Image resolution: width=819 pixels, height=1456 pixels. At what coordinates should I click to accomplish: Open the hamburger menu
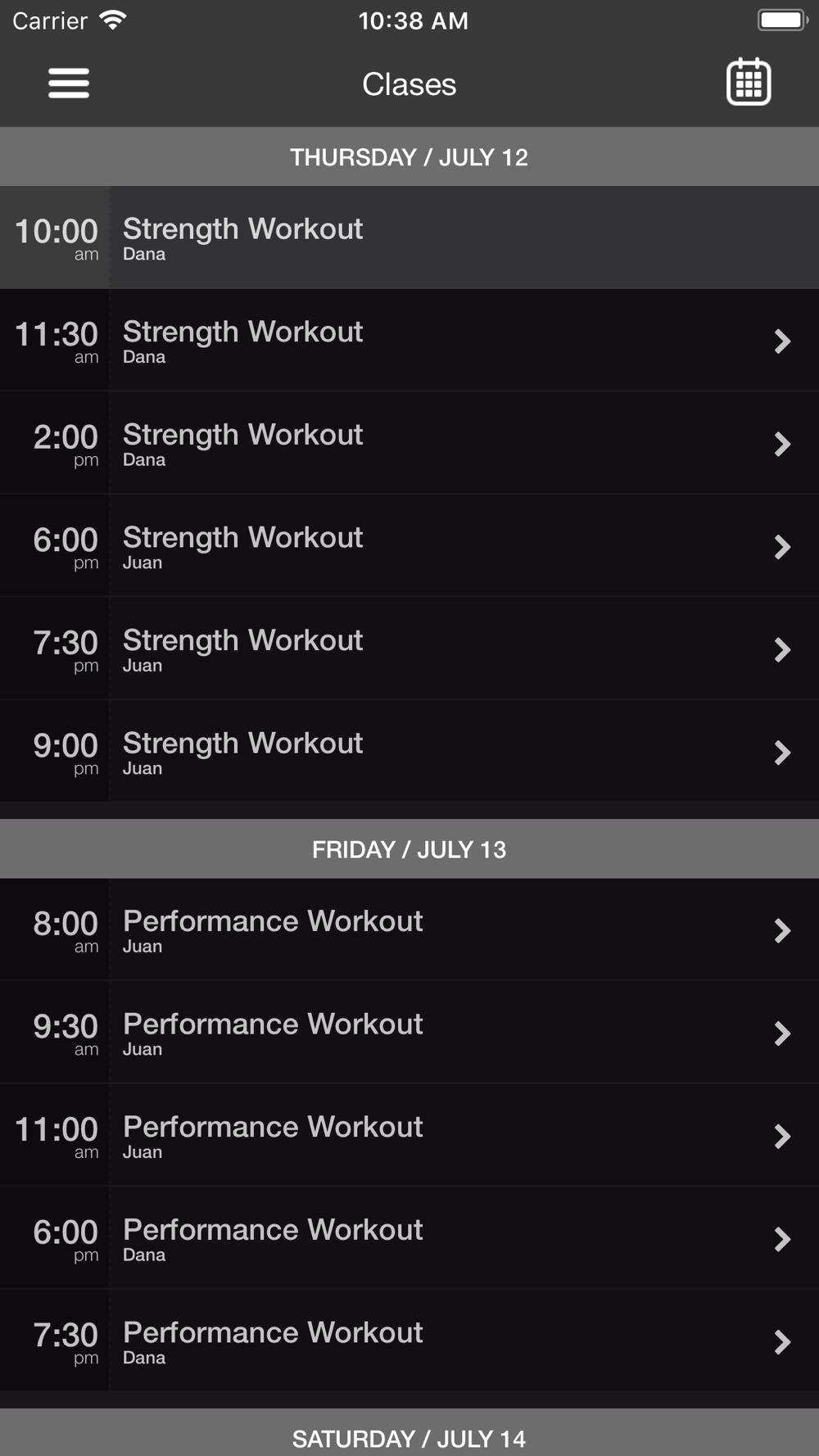(x=69, y=84)
